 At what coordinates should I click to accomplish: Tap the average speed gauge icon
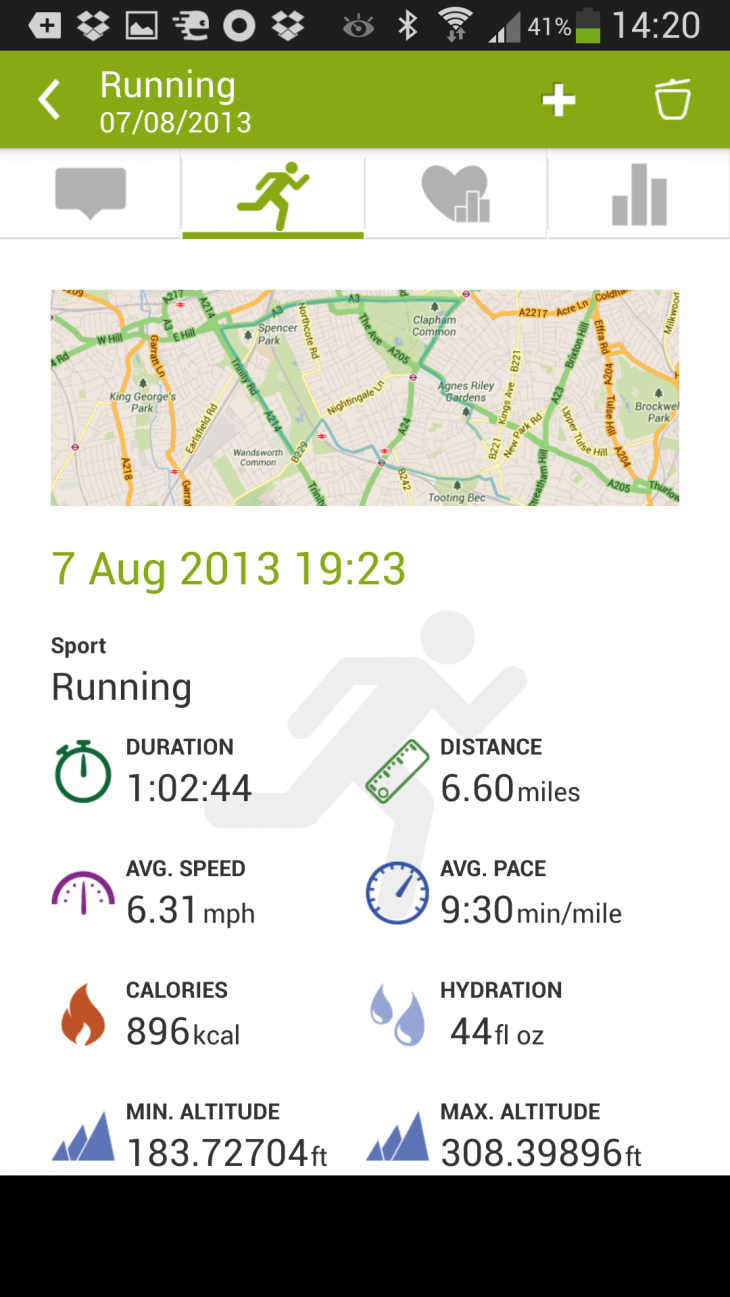pyautogui.click(x=82, y=895)
